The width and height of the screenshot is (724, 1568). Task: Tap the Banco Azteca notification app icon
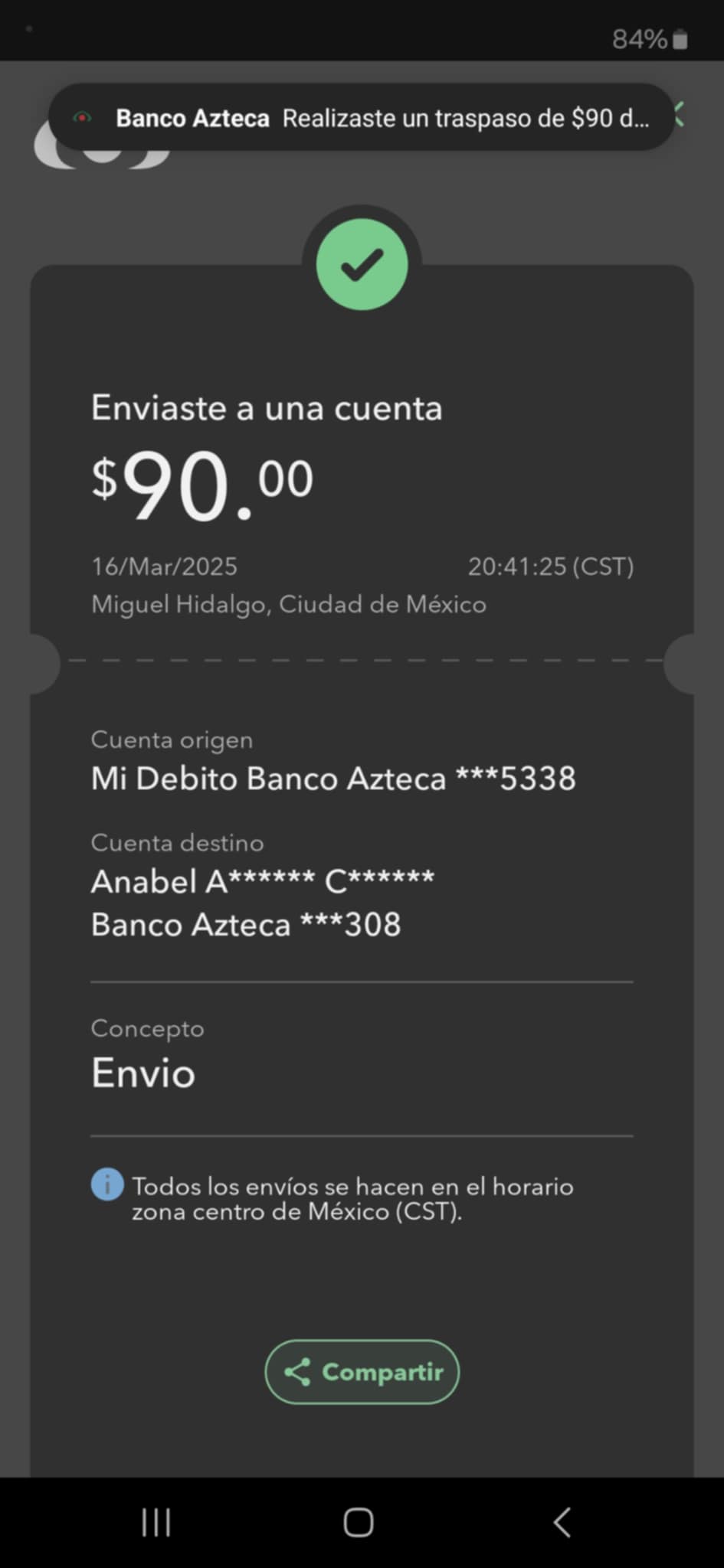pos(83,117)
